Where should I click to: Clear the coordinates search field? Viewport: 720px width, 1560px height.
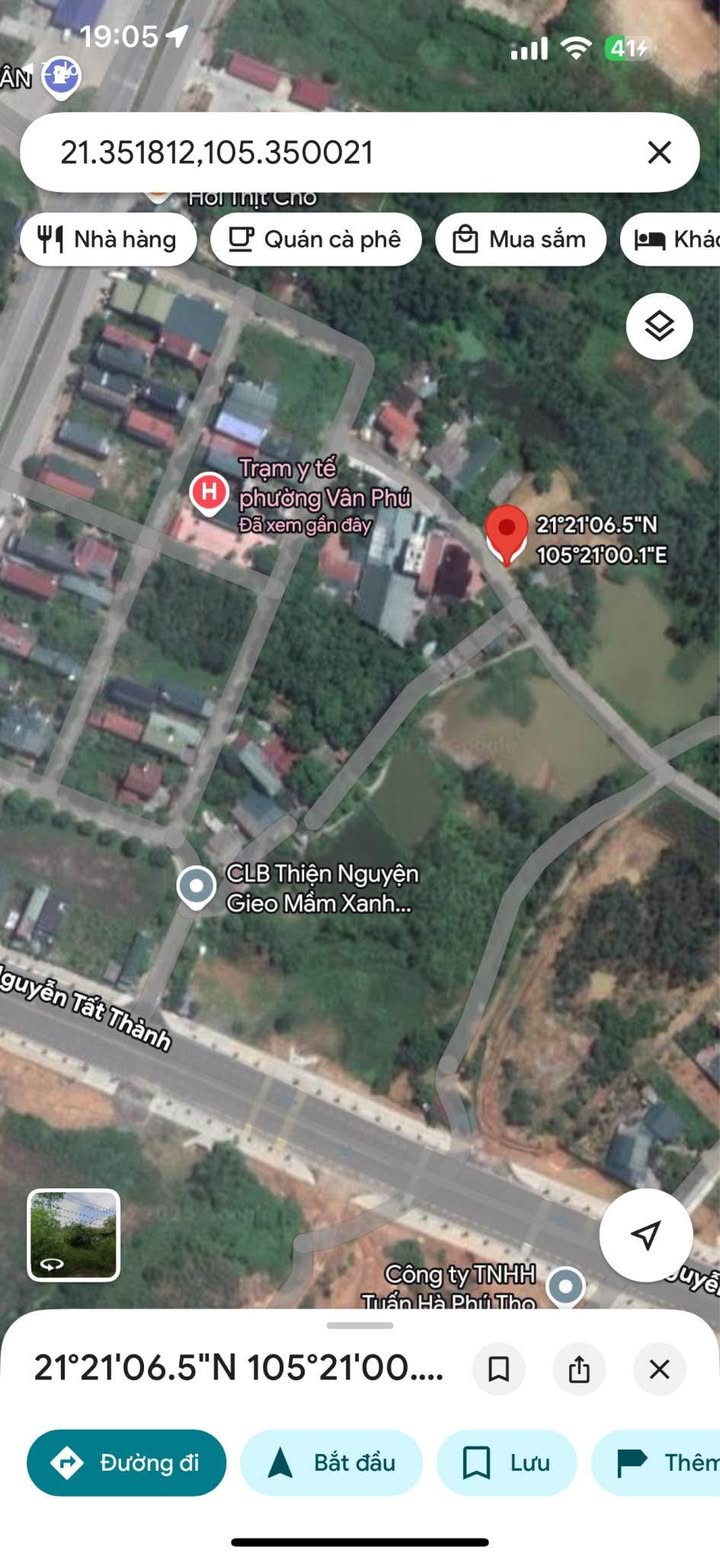[x=659, y=153]
